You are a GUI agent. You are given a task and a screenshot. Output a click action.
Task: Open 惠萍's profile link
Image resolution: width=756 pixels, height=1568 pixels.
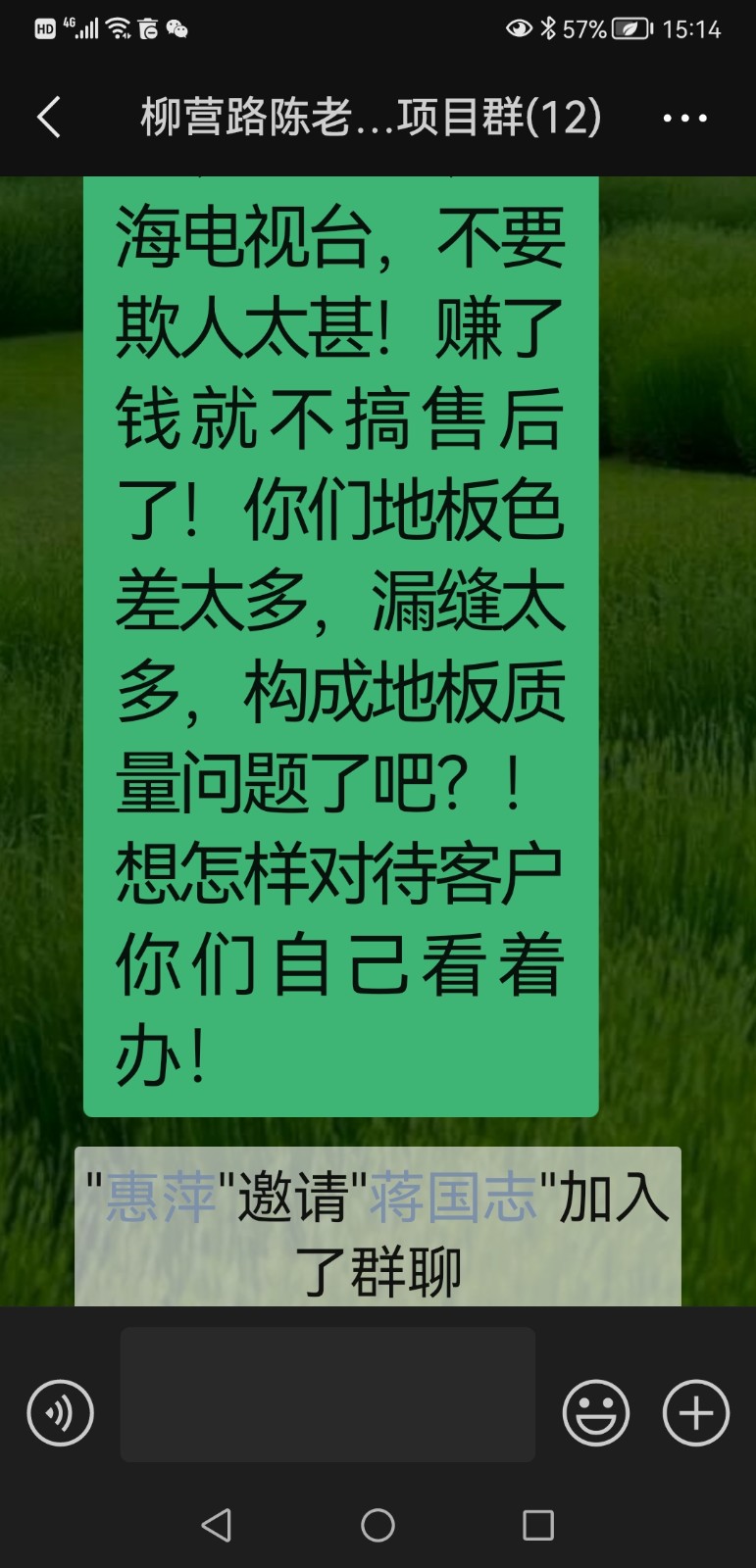tap(161, 1197)
